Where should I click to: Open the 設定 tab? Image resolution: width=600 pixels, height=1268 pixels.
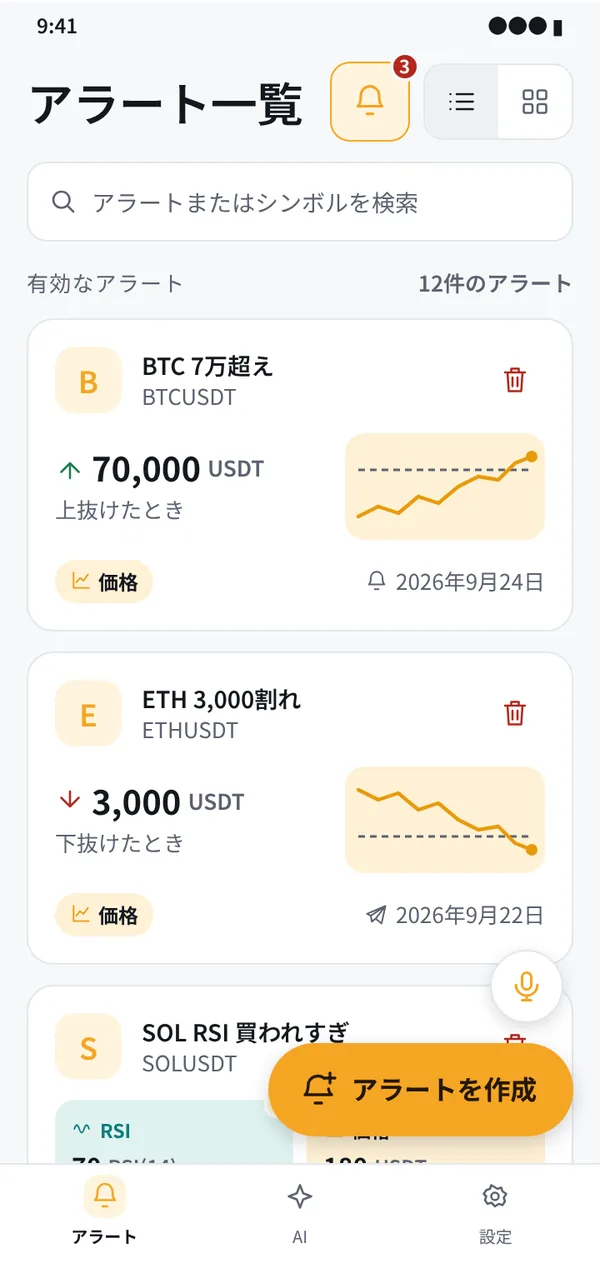495,1212
